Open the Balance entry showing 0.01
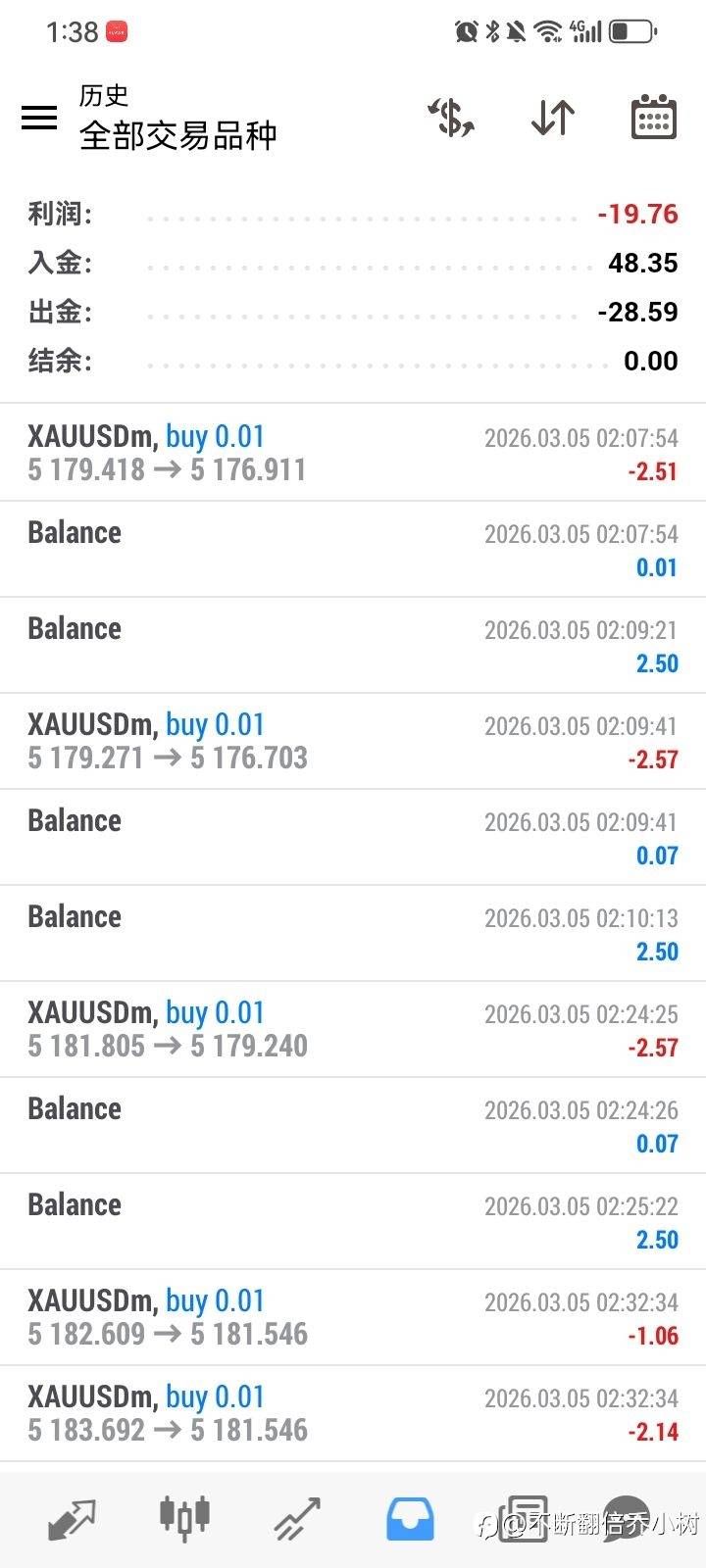 [353, 549]
